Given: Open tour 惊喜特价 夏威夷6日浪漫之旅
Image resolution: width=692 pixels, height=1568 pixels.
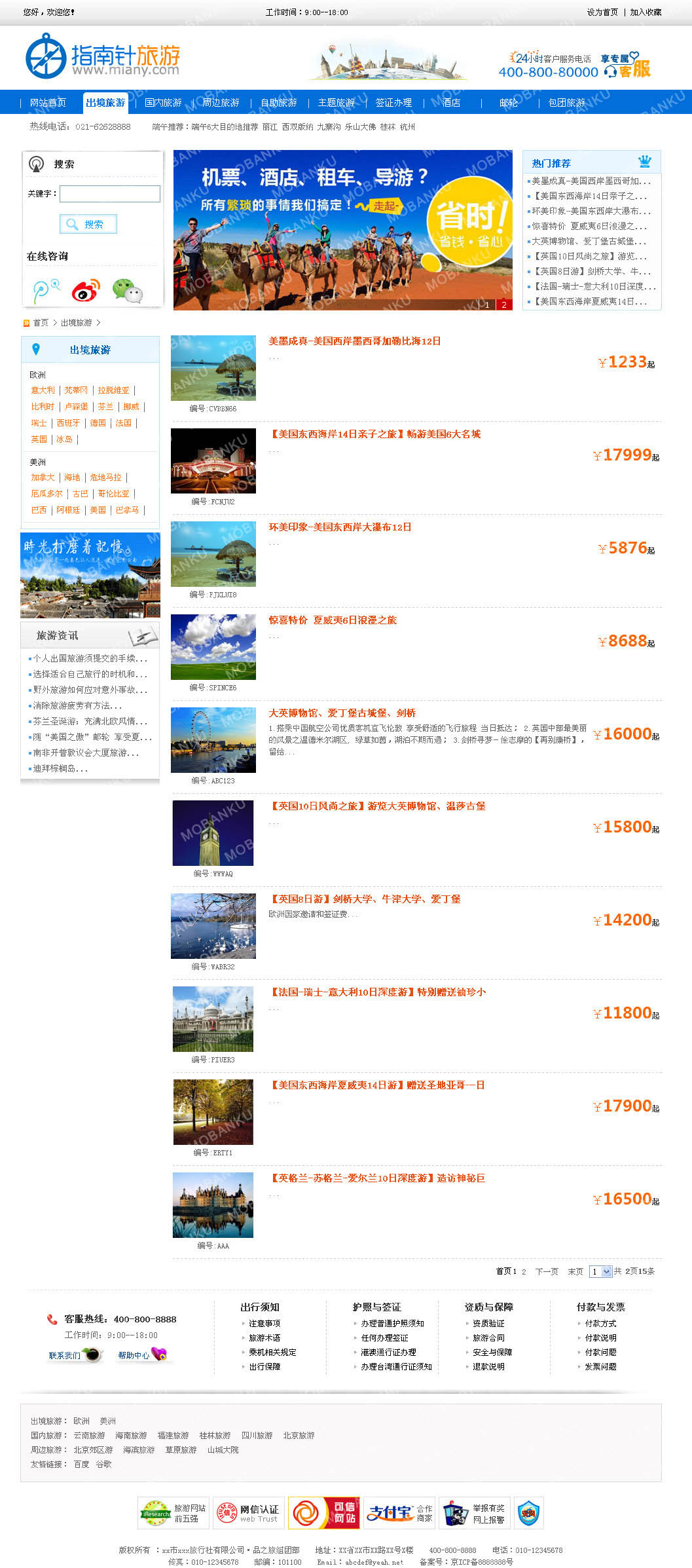Looking at the screenshot, I should [333, 620].
